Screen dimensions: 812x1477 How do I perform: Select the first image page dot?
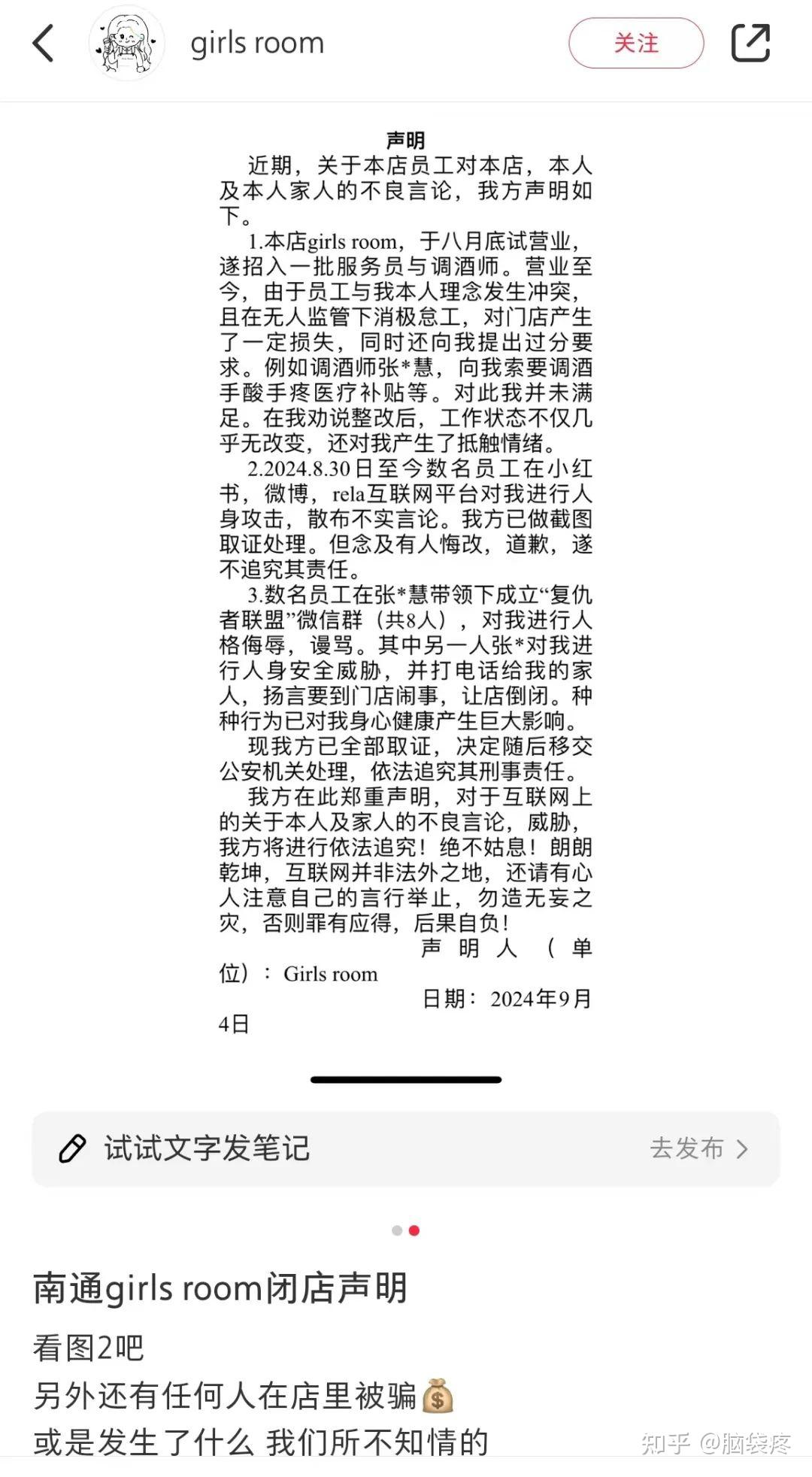pyautogui.click(x=397, y=1230)
